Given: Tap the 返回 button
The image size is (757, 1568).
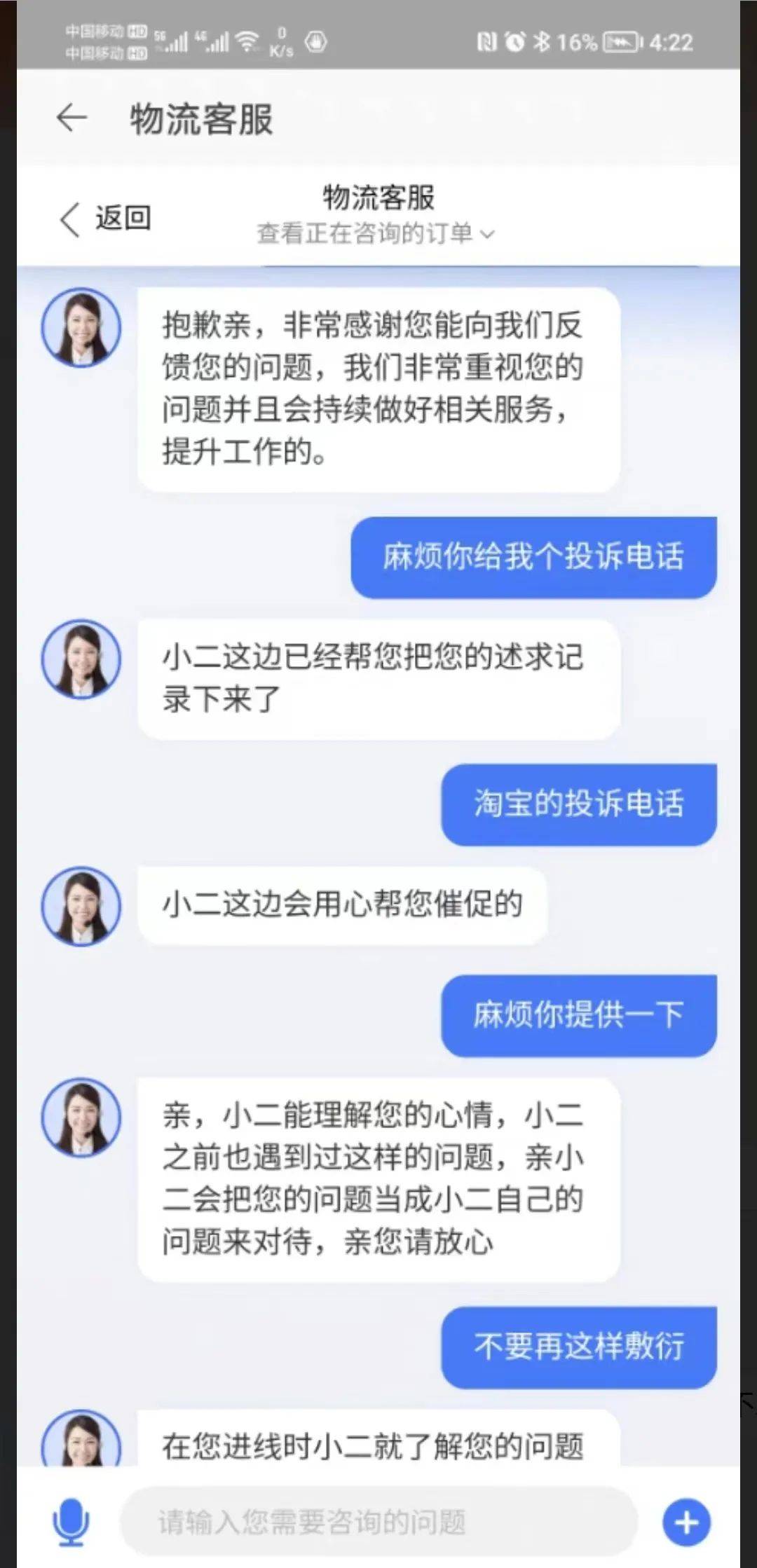Looking at the screenshot, I should pos(105,219).
